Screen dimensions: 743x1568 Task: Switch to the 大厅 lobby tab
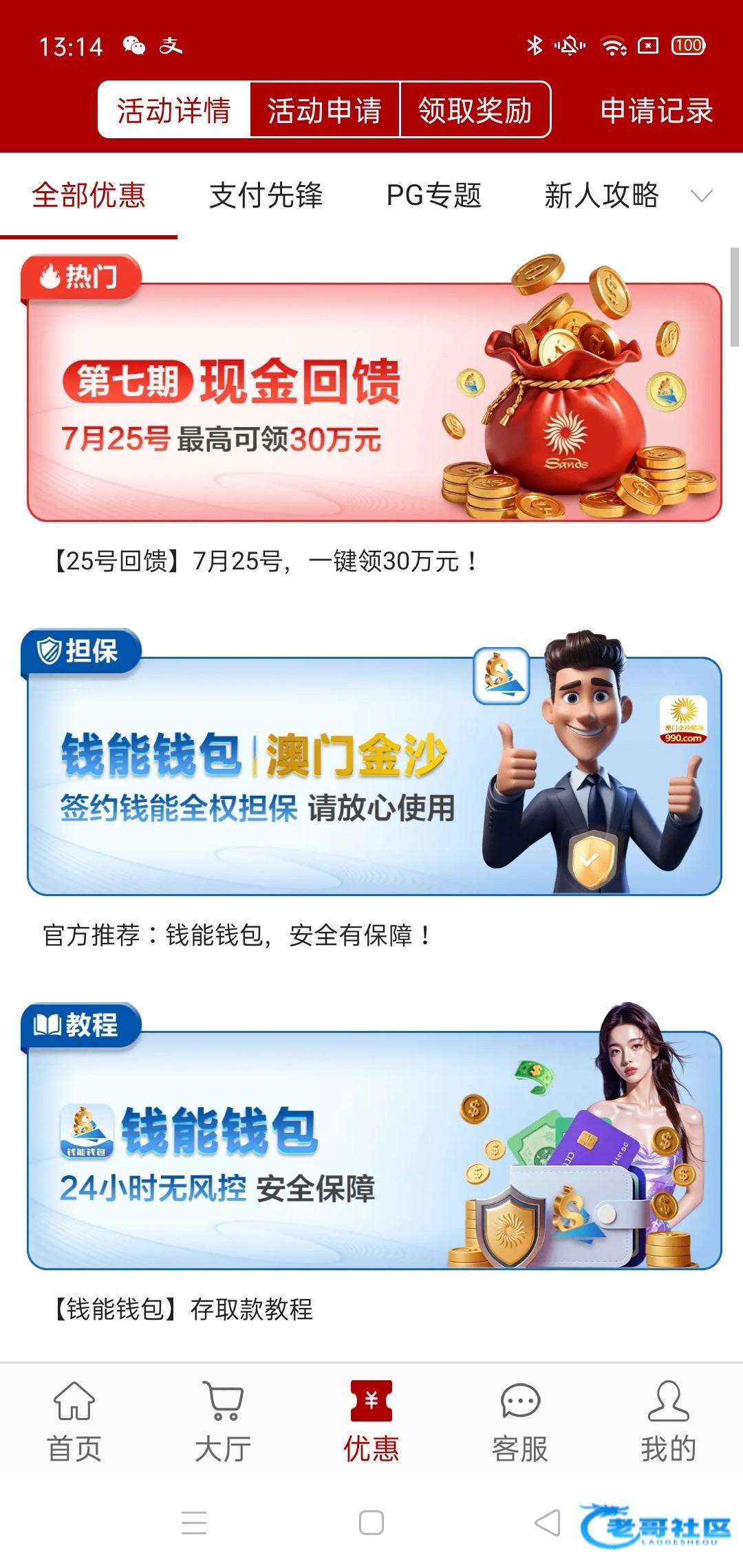(223, 1421)
